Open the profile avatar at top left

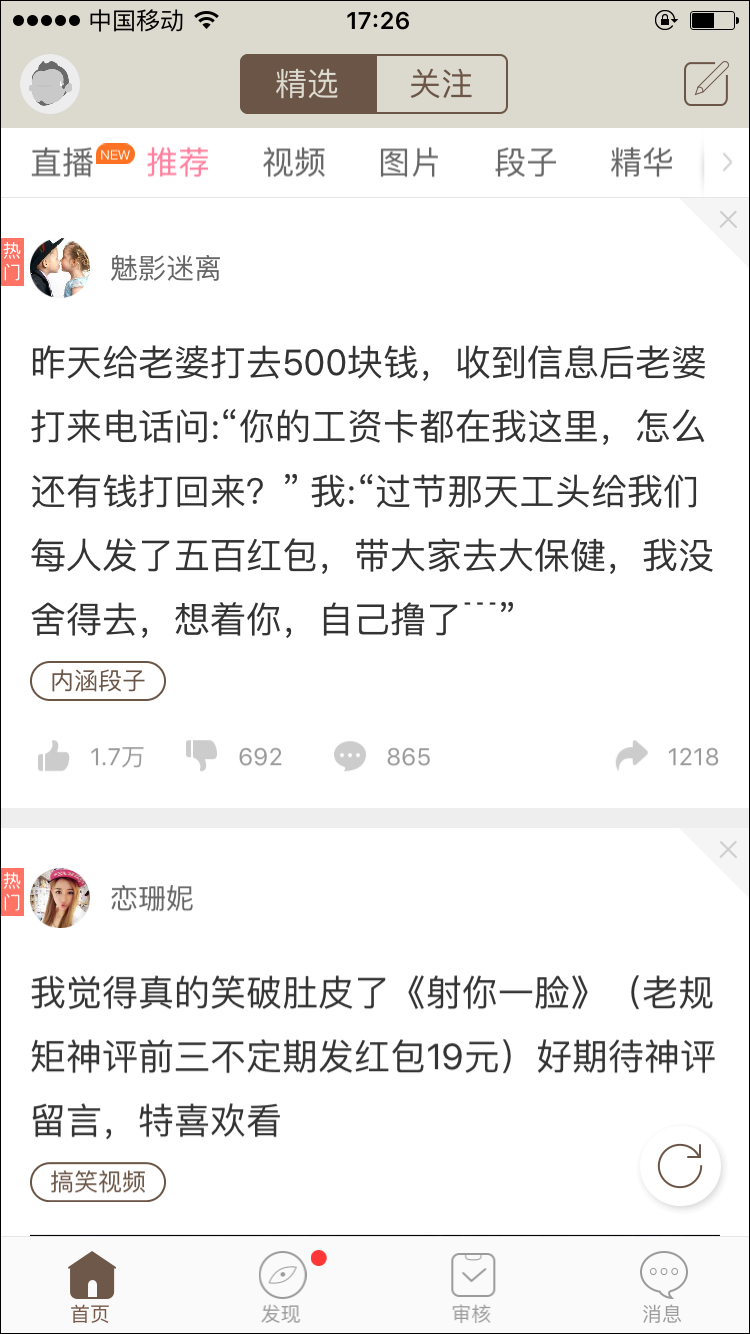click(50, 84)
